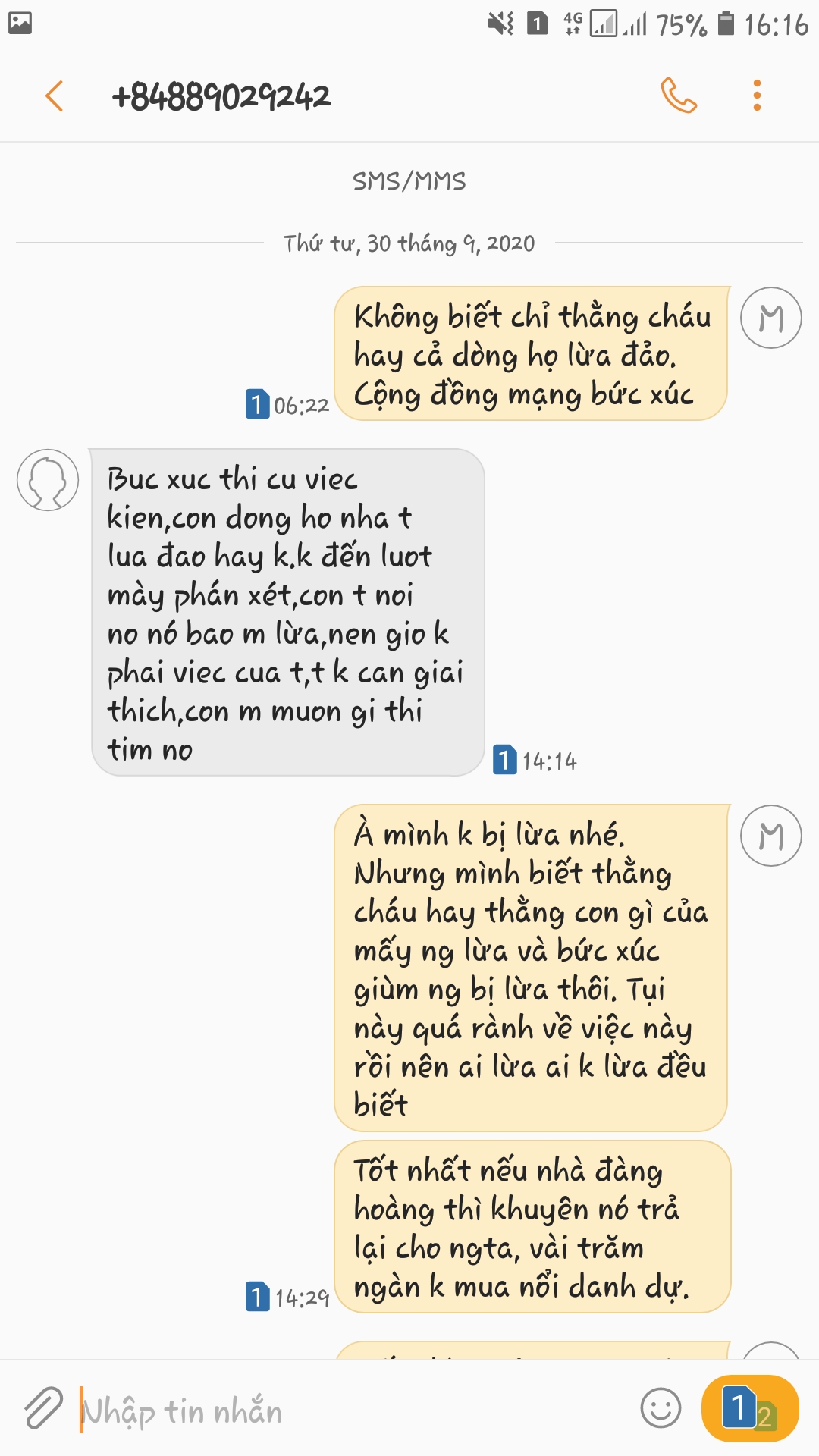
Task: Attach a file with the paperclip icon
Action: click(43, 1408)
